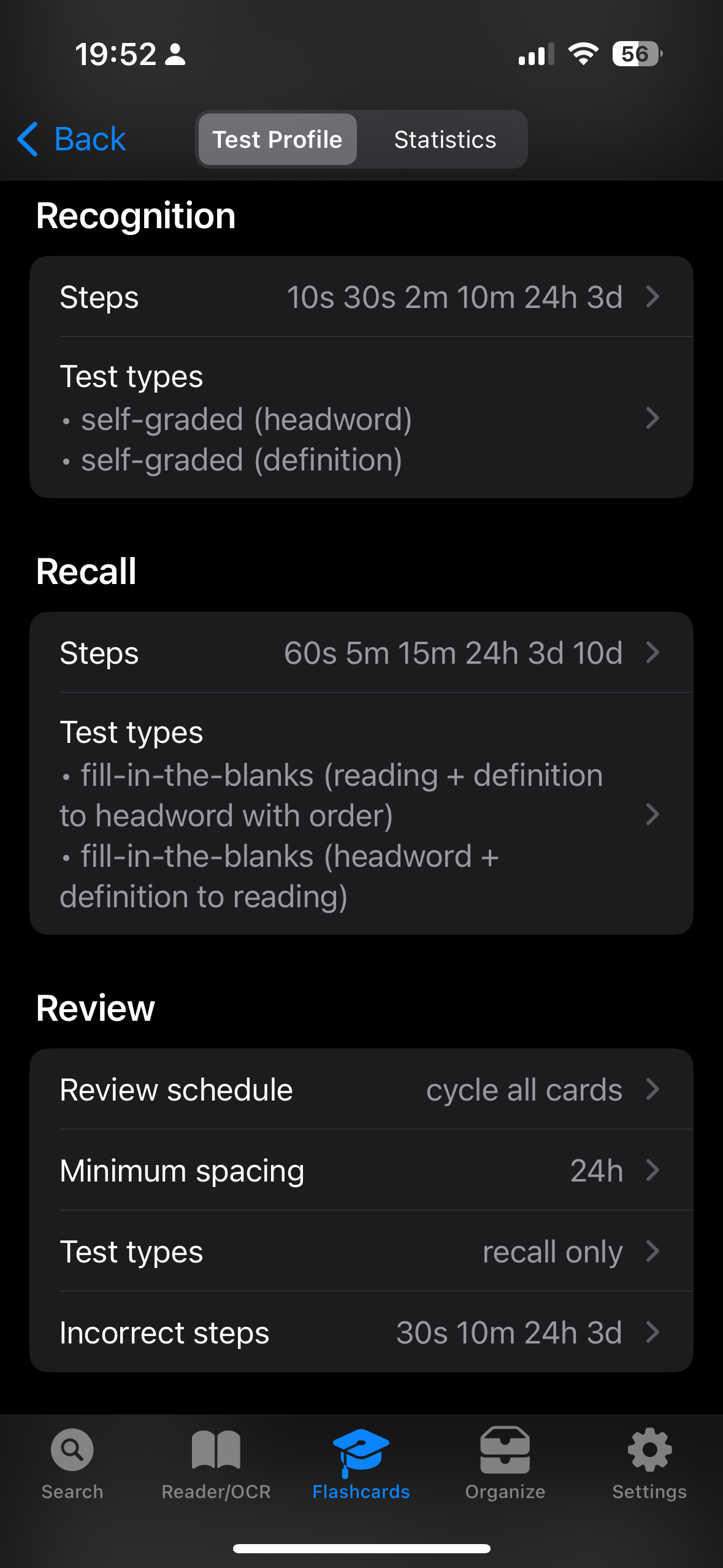Switch to the Statistics segment
723x1568 pixels.
[x=445, y=139]
